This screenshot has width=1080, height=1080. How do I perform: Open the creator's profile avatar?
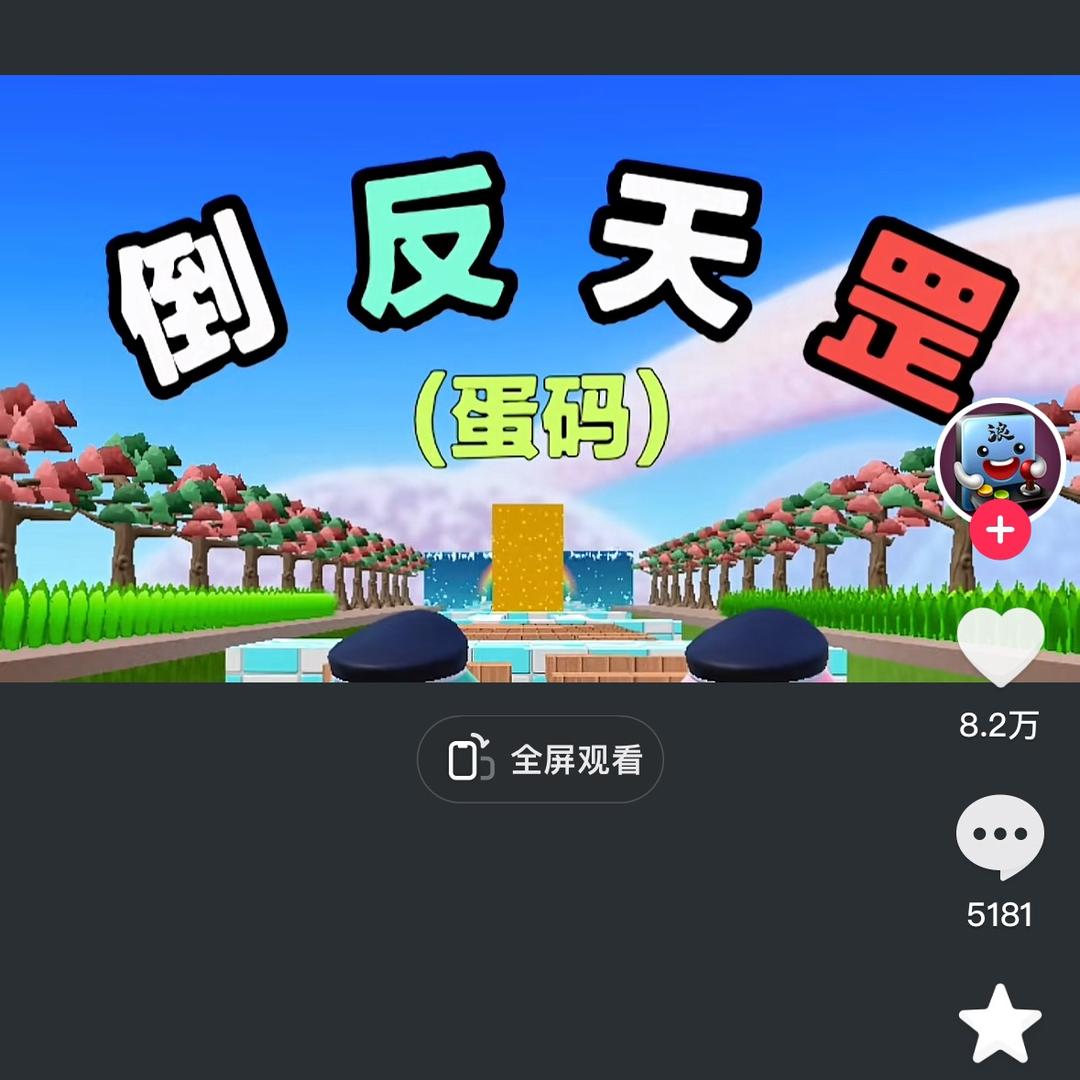pos(999,463)
